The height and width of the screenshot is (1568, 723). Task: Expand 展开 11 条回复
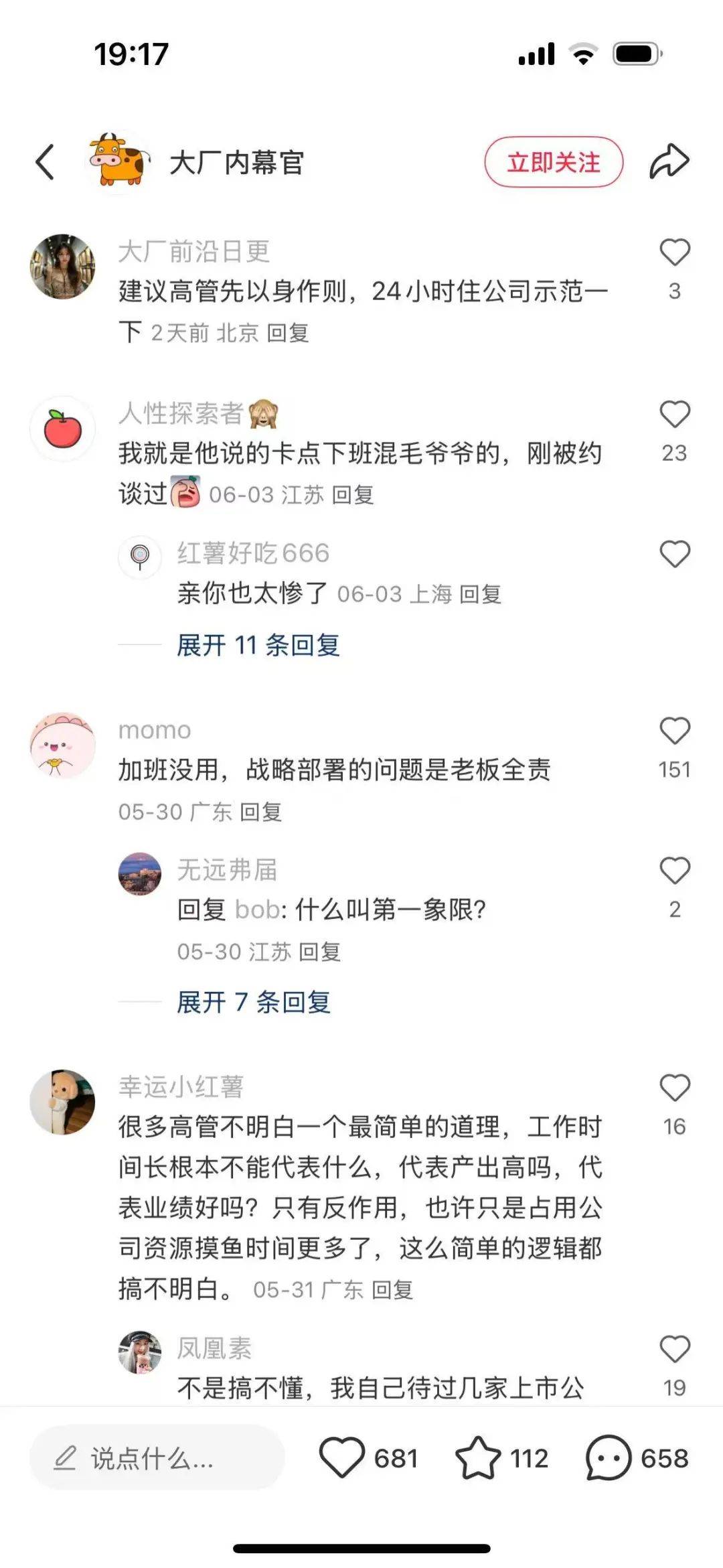(258, 645)
